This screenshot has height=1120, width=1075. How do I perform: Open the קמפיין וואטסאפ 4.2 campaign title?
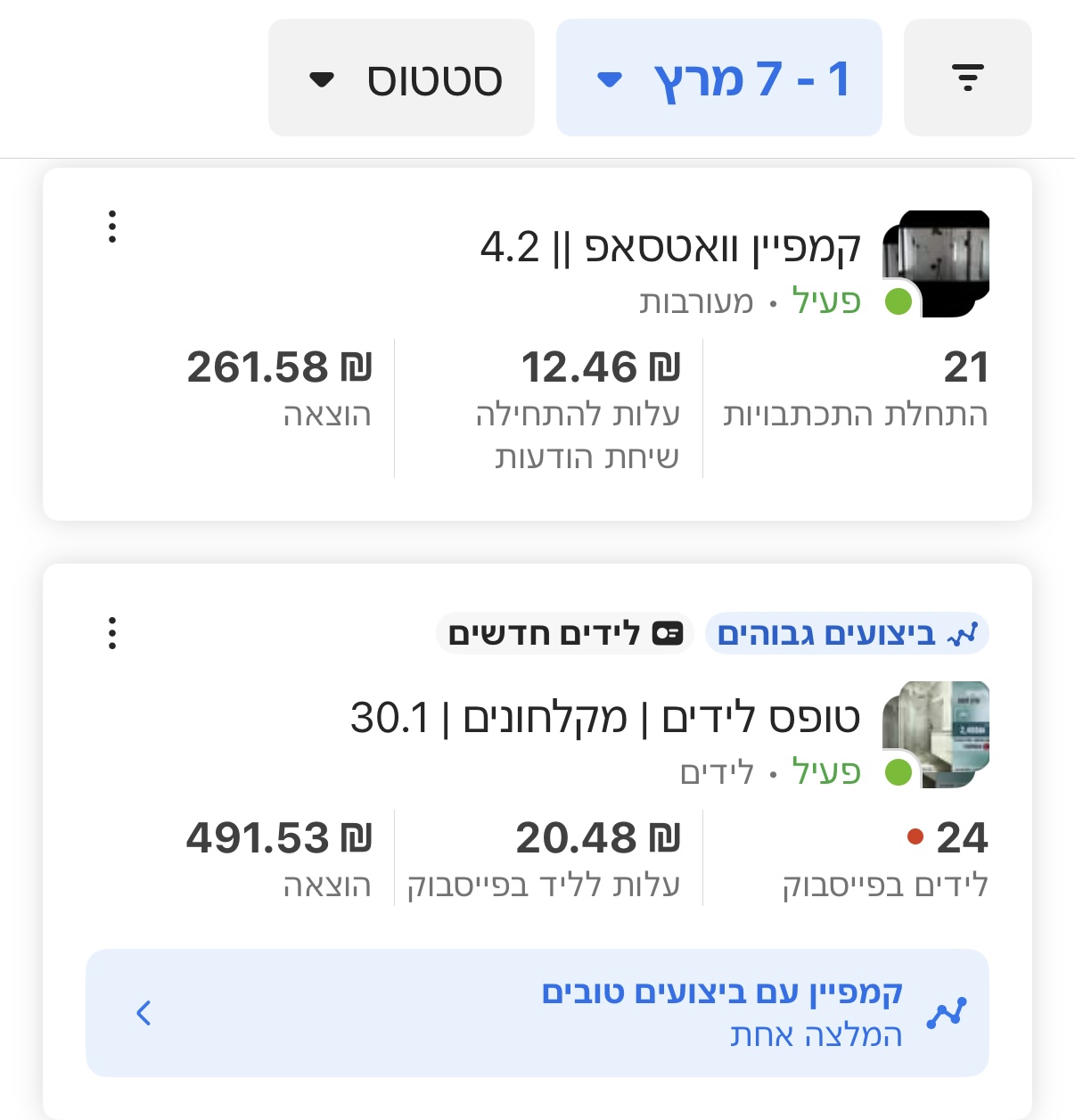coord(669,250)
